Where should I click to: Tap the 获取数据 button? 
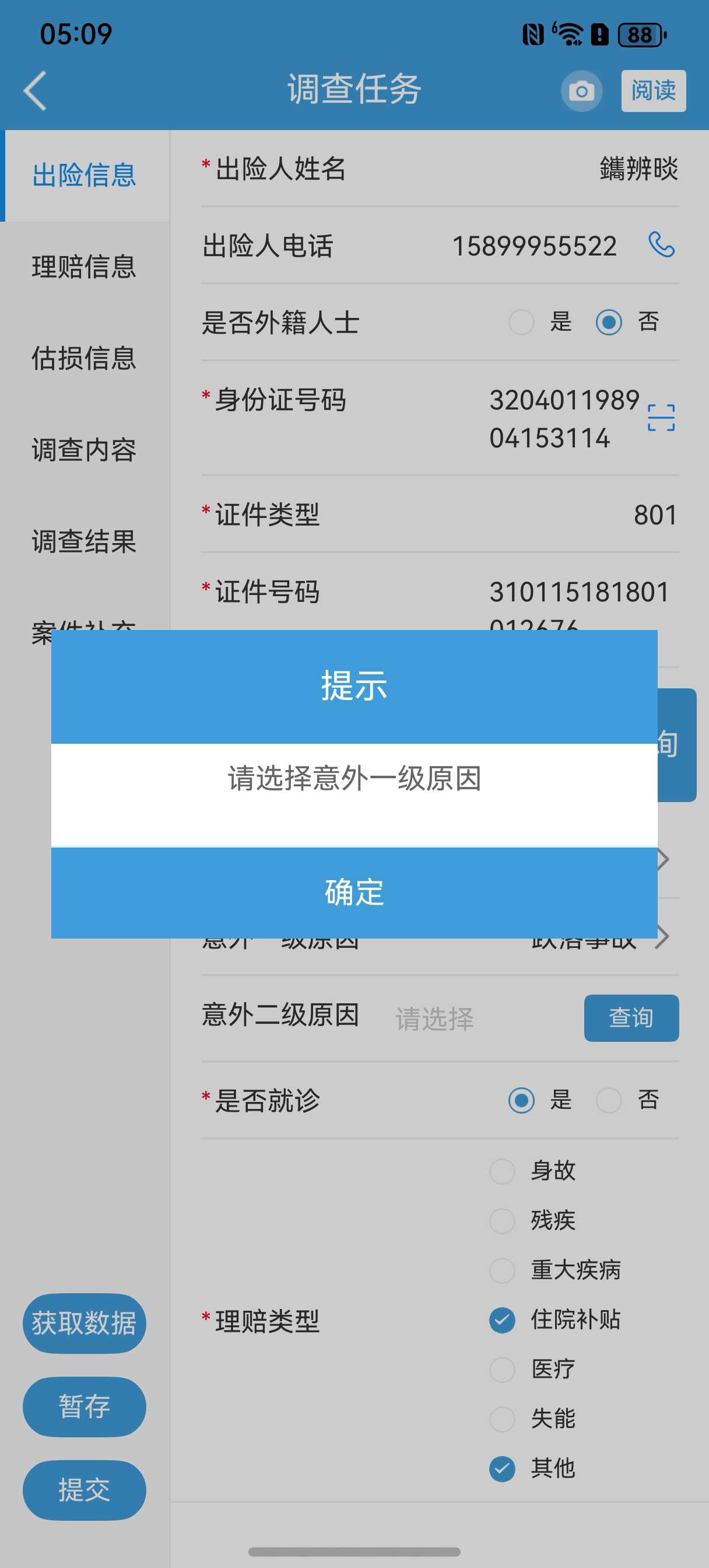click(x=85, y=1322)
